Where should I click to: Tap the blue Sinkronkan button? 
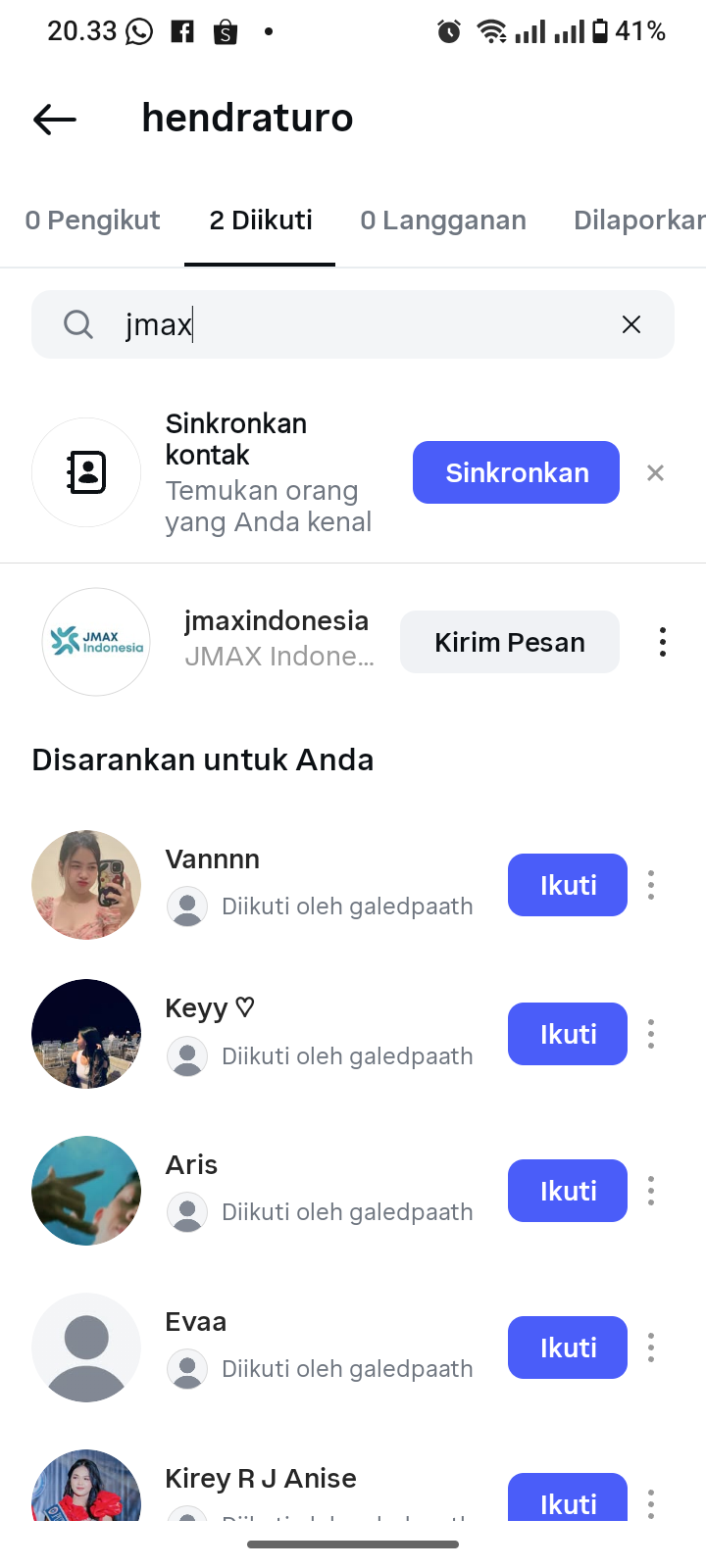click(x=516, y=472)
